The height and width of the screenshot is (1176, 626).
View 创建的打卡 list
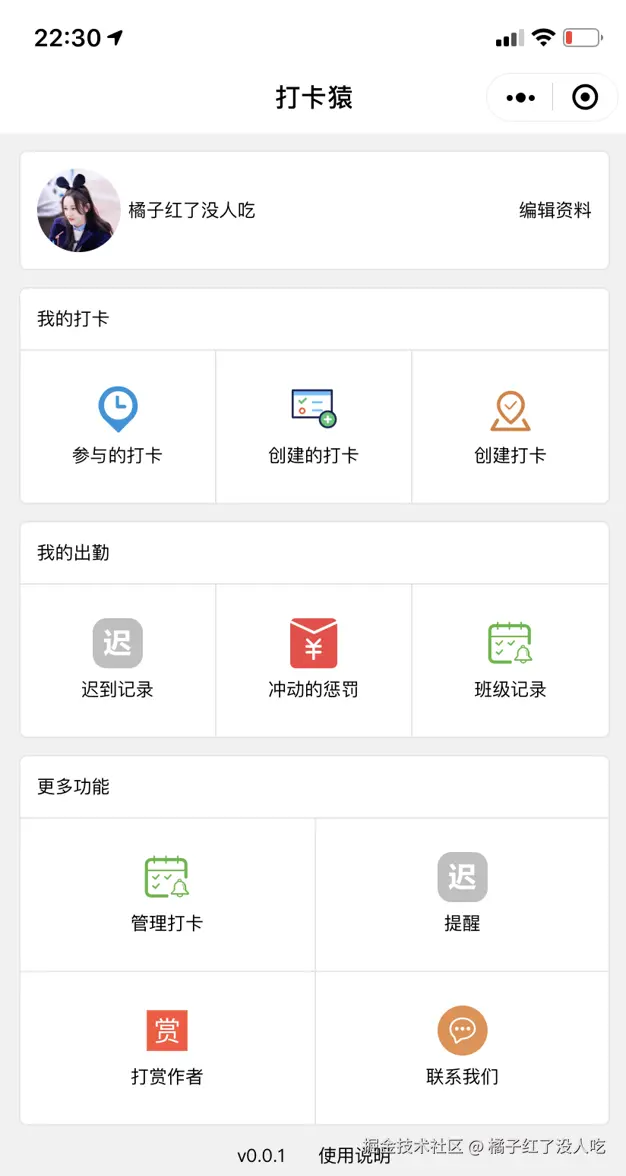313,427
